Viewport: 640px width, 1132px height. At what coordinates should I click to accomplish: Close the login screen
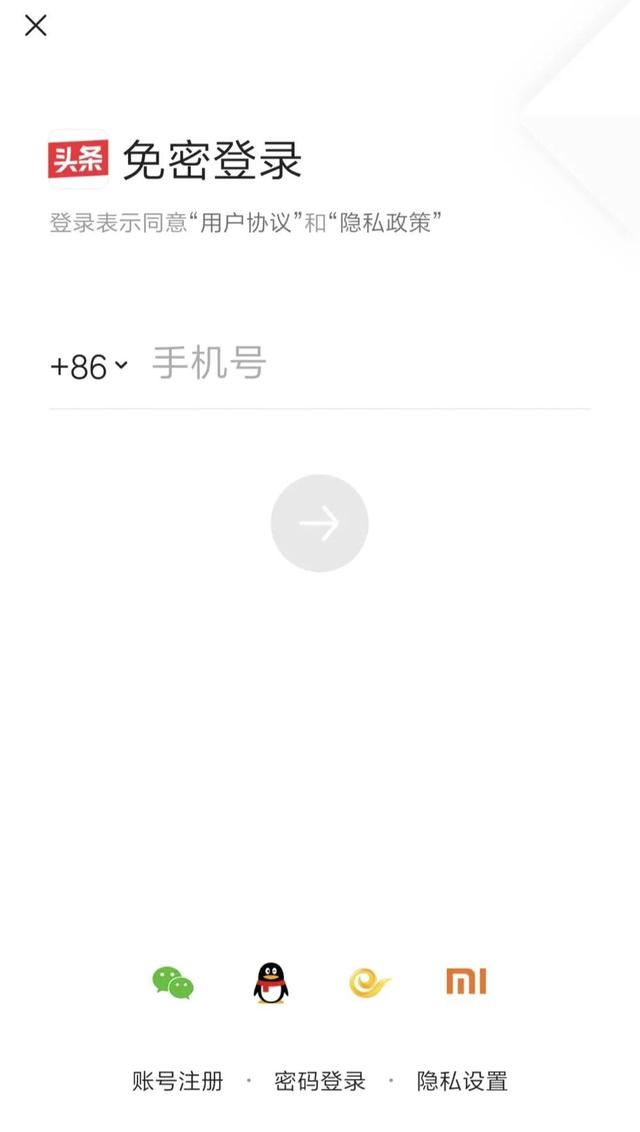(35, 26)
